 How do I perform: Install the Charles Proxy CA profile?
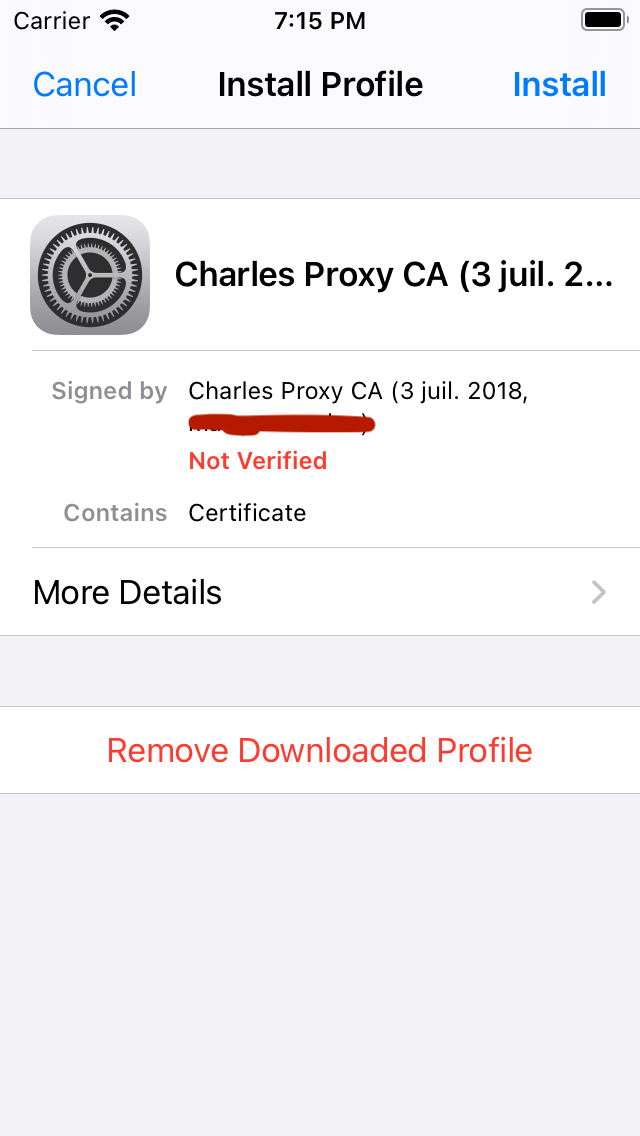(559, 85)
